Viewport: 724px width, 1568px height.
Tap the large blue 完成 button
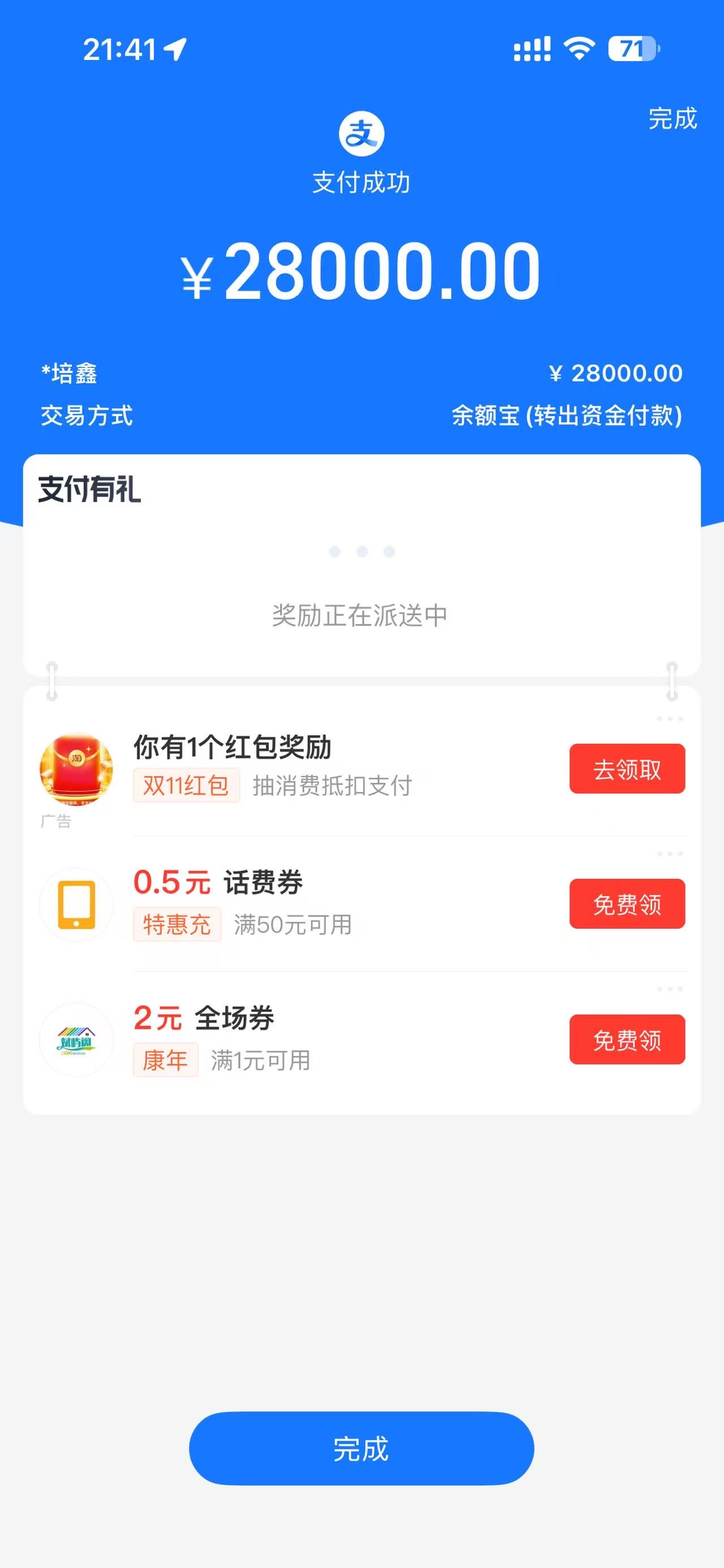pos(361,1449)
